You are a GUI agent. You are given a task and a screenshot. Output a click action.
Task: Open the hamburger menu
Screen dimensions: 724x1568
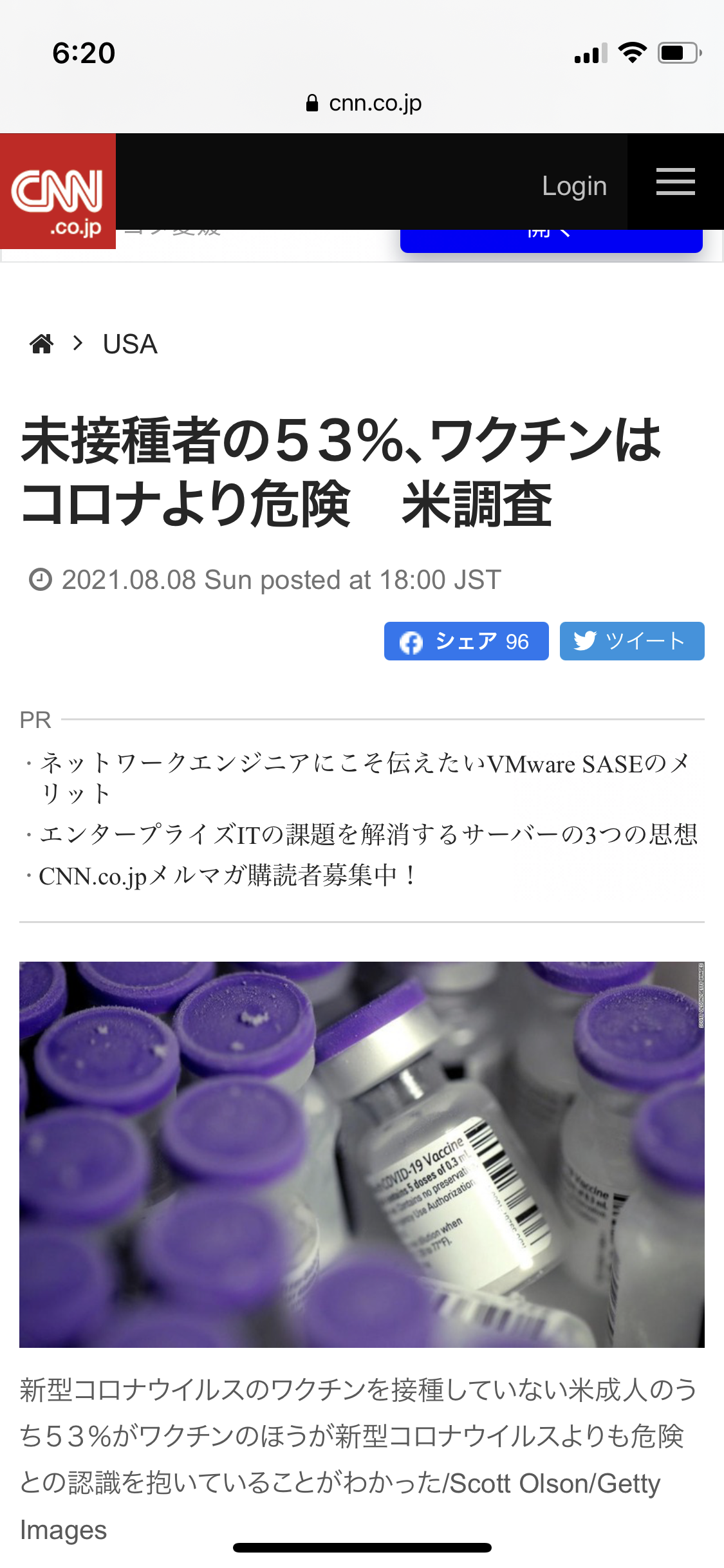tap(675, 182)
